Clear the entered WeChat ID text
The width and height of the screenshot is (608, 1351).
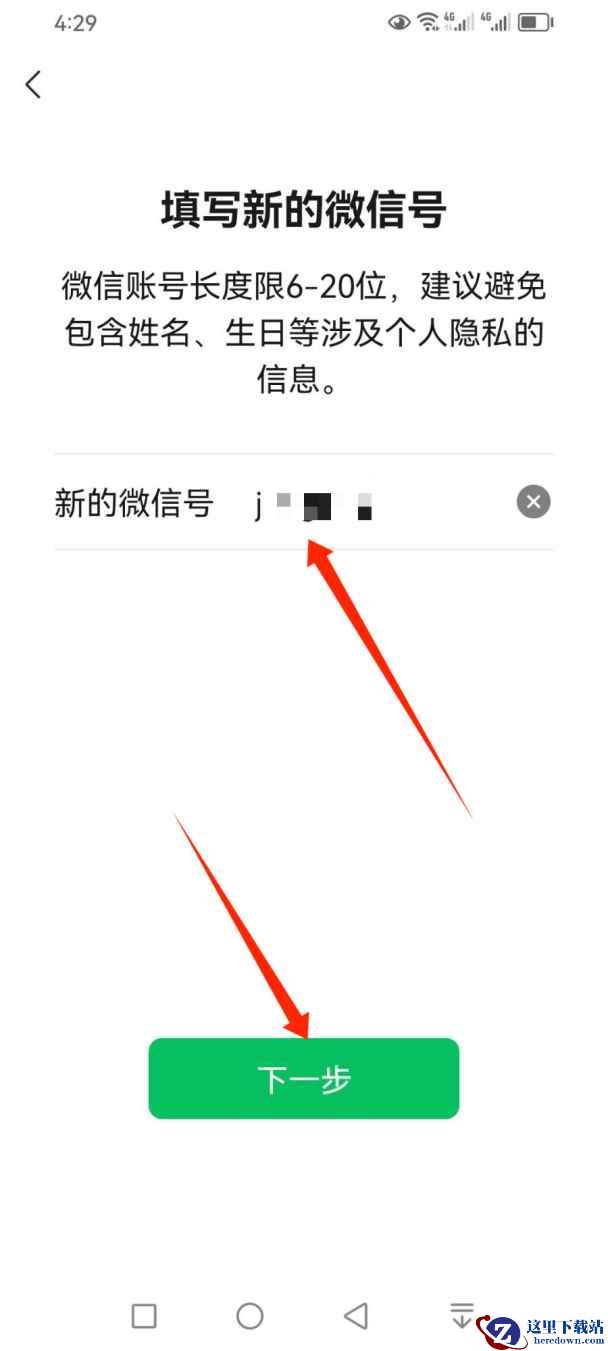[533, 501]
